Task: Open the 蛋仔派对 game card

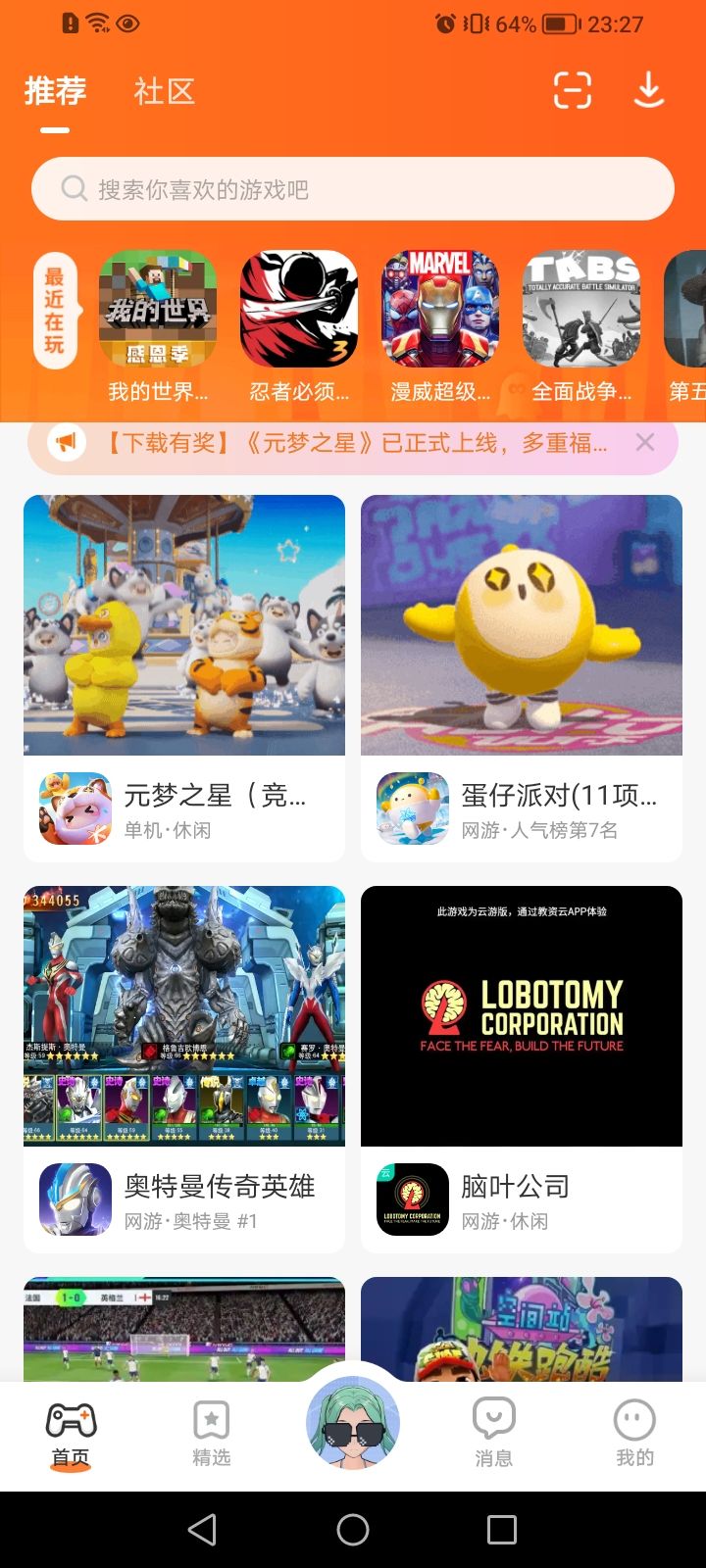Action: [522, 676]
